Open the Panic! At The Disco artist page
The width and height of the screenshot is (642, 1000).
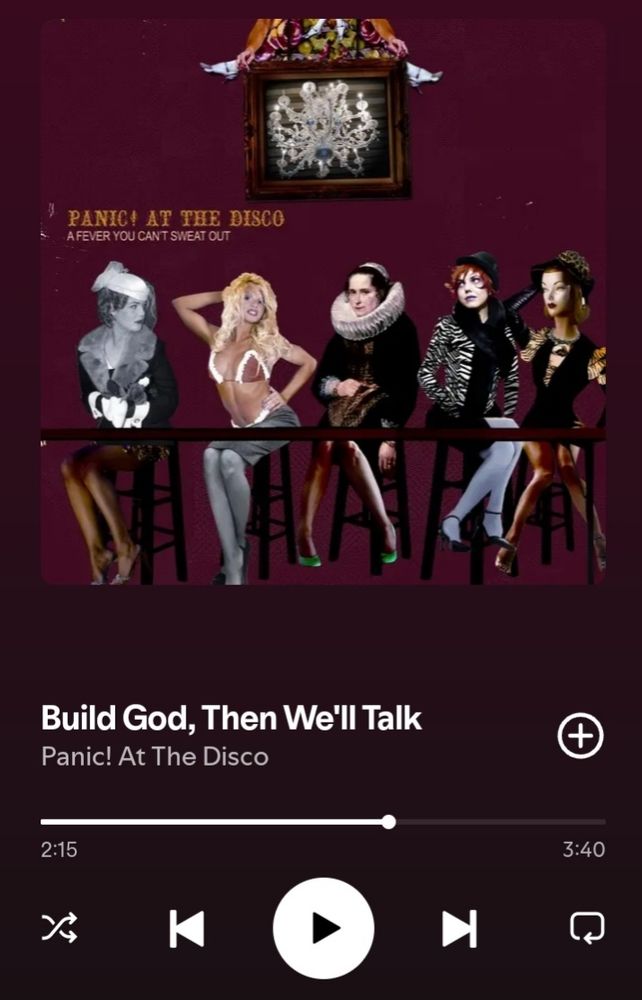(155, 756)
